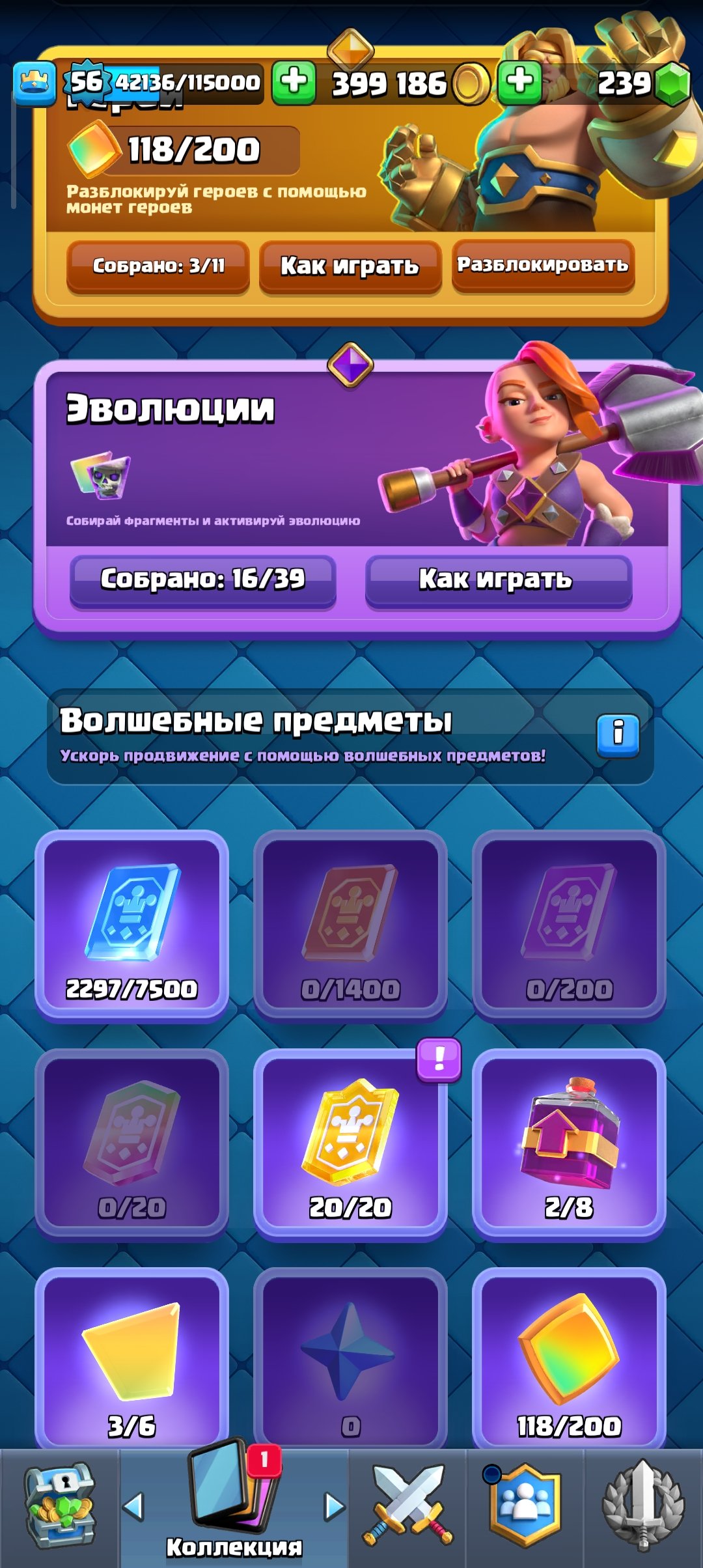Image resolution: width=703 pixels, height=1568 pixels.
Task: Switch to the battle crossed swords tab
Action: coord(408,1508)
